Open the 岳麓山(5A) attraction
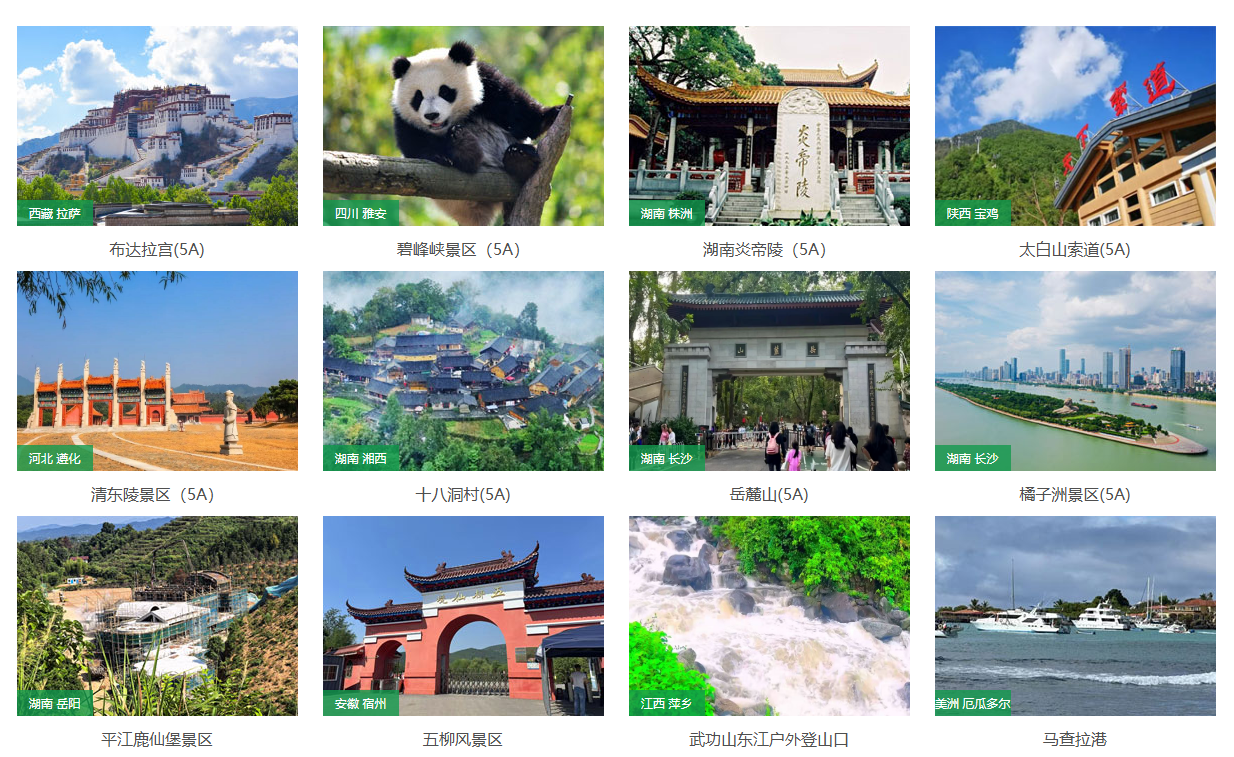This screenshot has height=757, width=1234. 769,371
